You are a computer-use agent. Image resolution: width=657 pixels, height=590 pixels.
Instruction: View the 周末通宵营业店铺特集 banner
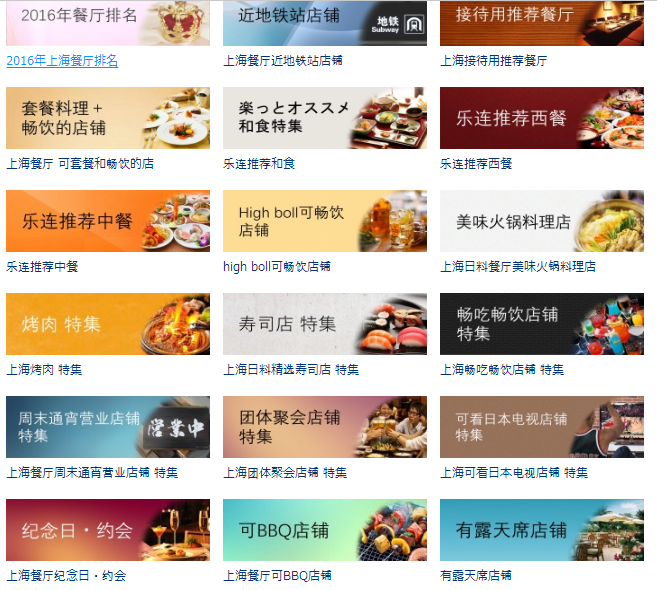(107, 427)
